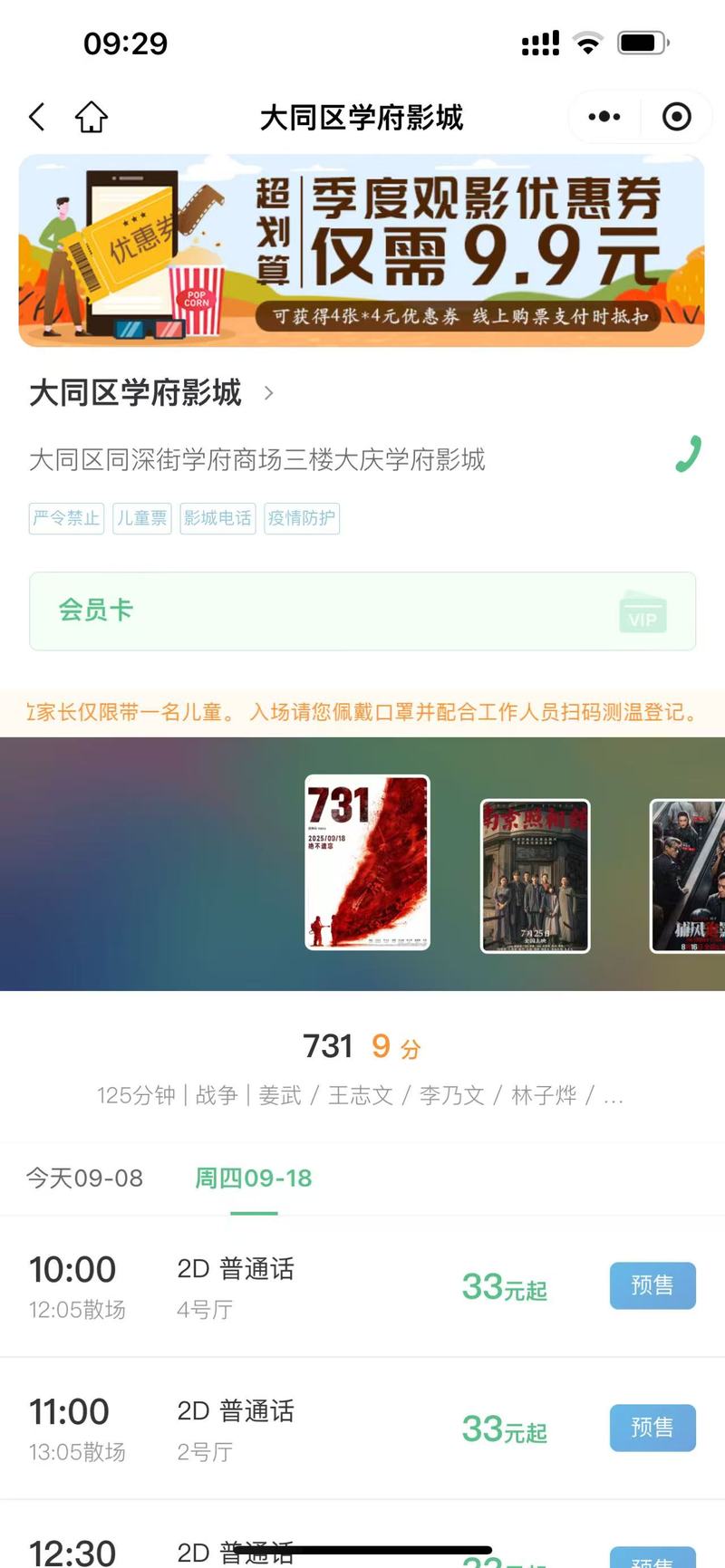Select the 731 movie poster
Screen dimensions: 725x1568
point(367,862)
